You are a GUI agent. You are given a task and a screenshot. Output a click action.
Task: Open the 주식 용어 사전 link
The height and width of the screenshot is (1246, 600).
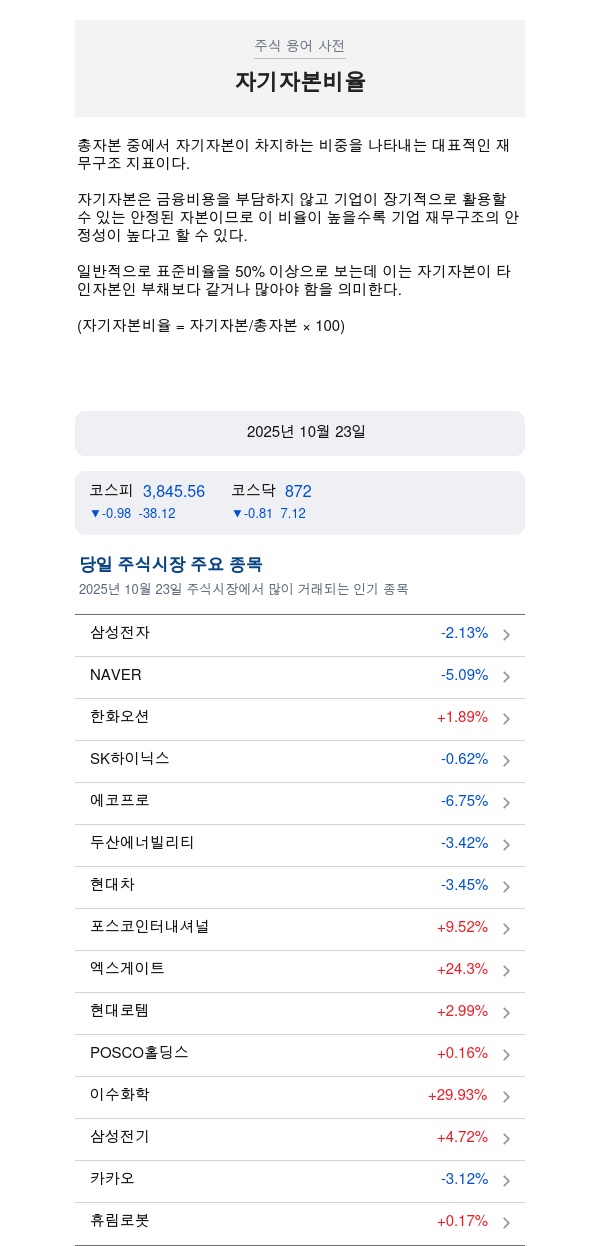(299, 46)
